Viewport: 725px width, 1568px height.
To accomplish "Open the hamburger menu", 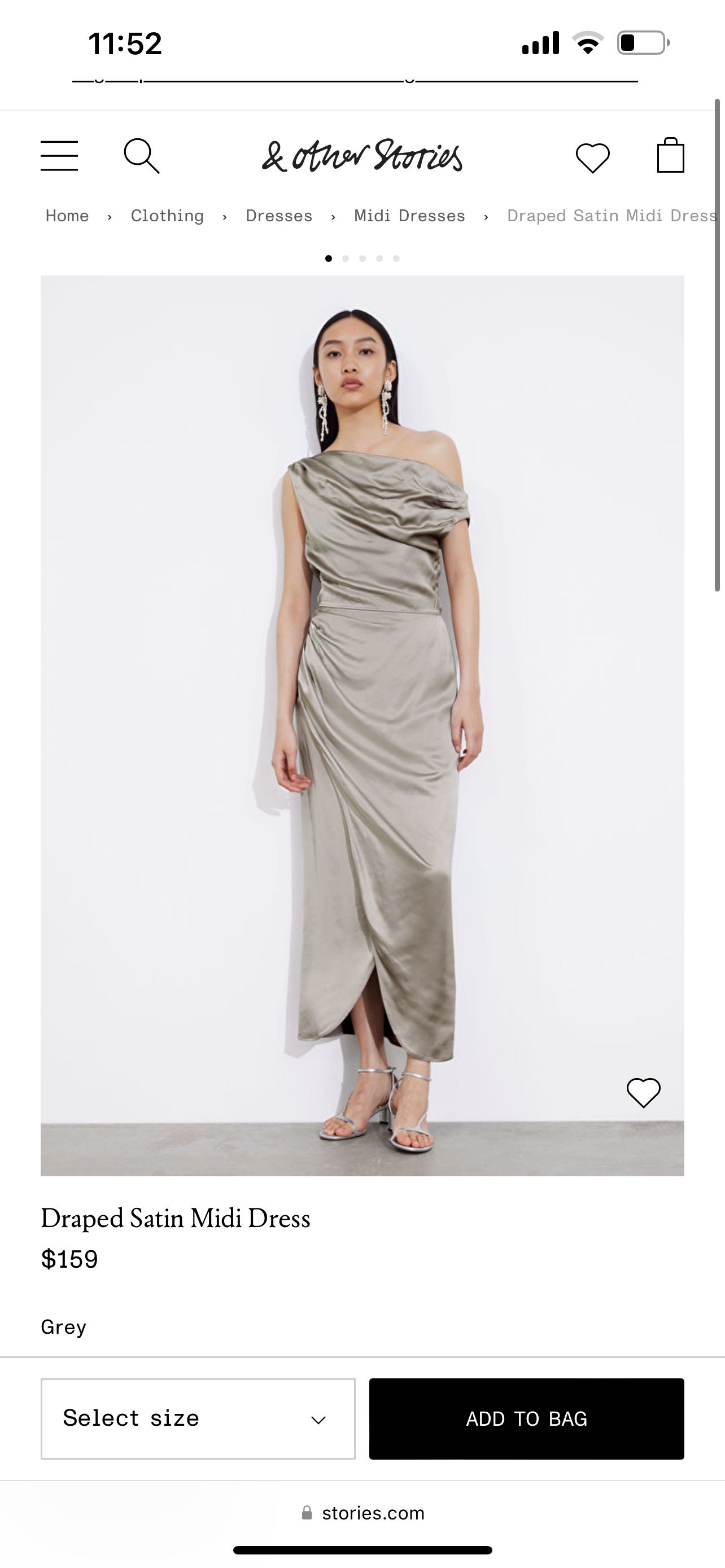I will pyautogui.click(x=59, y=156).
